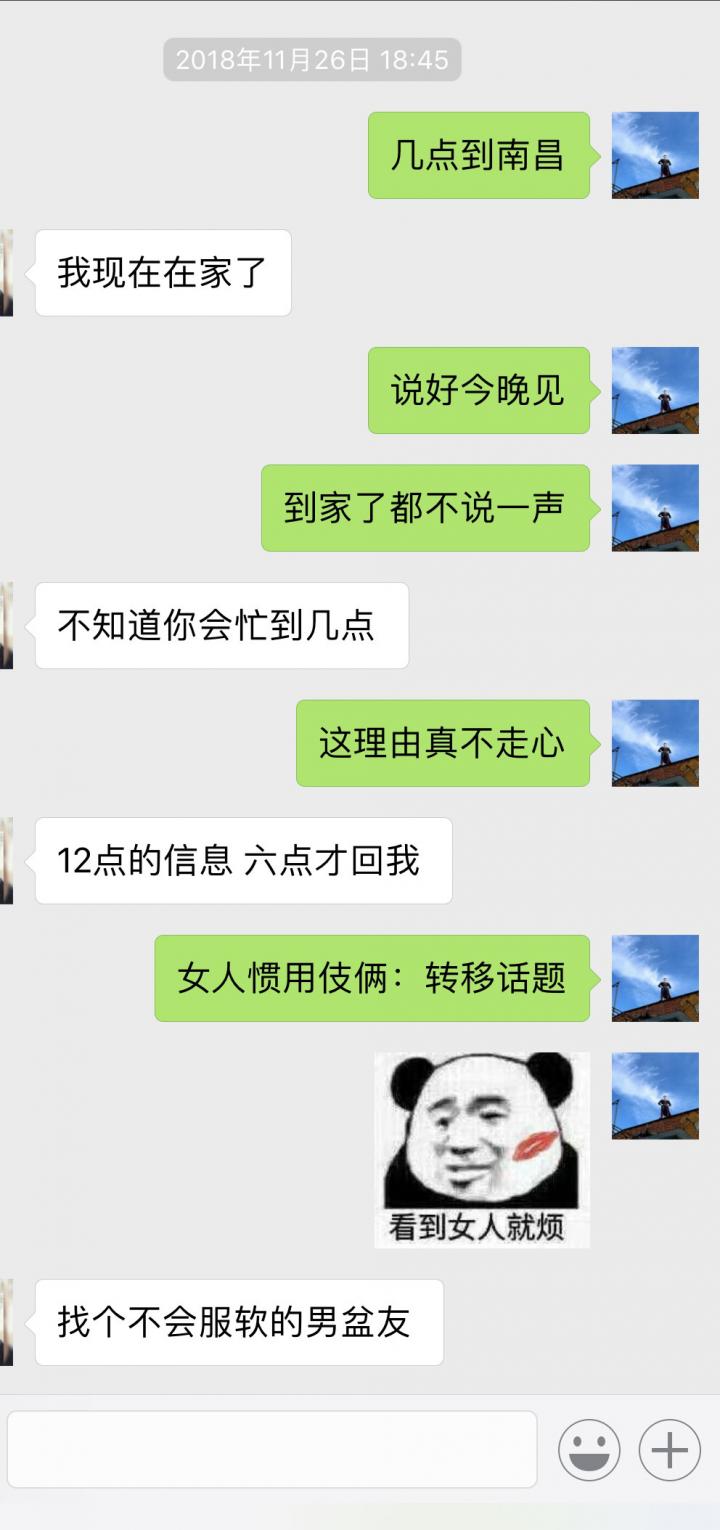Open the panda sticker image

point(482,1149)
